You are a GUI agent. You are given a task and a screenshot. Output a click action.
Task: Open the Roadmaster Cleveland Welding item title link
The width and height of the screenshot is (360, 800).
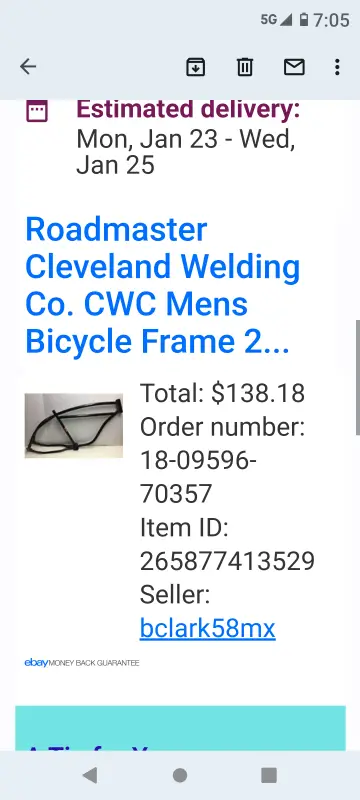163,286
